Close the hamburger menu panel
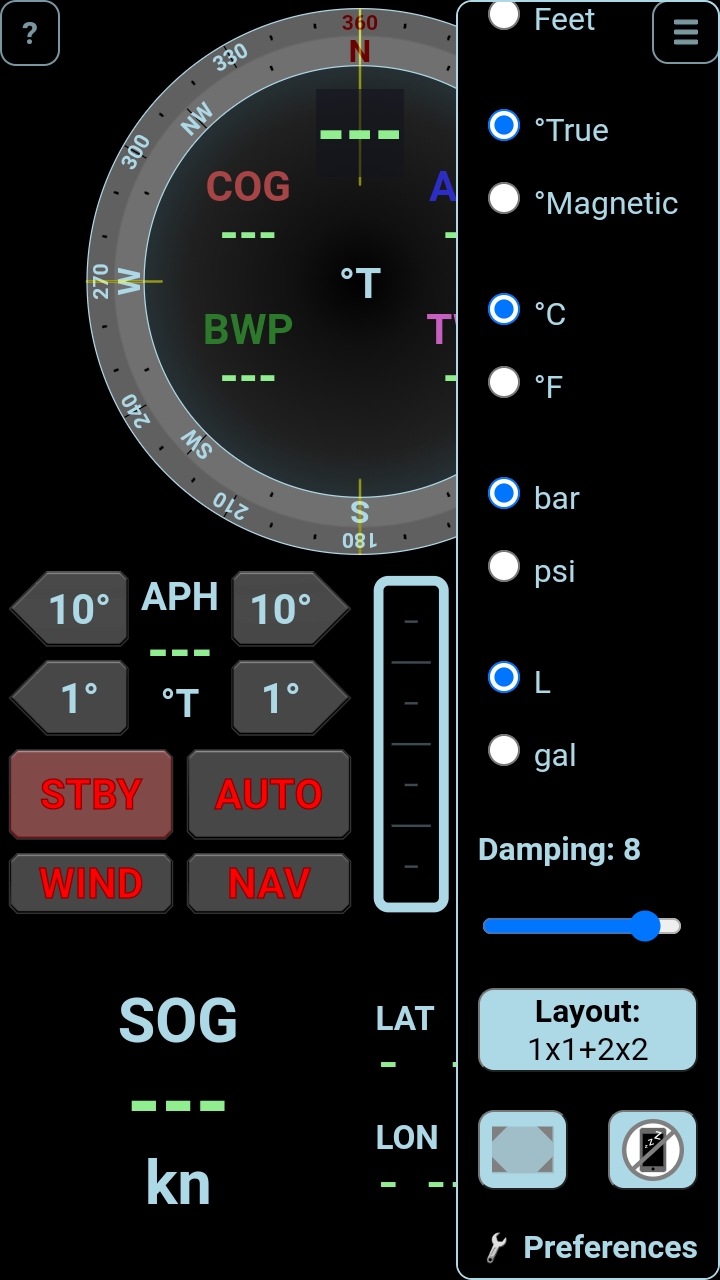The image size is (720, 1280). pyautogui.click(x=685, y=32)
